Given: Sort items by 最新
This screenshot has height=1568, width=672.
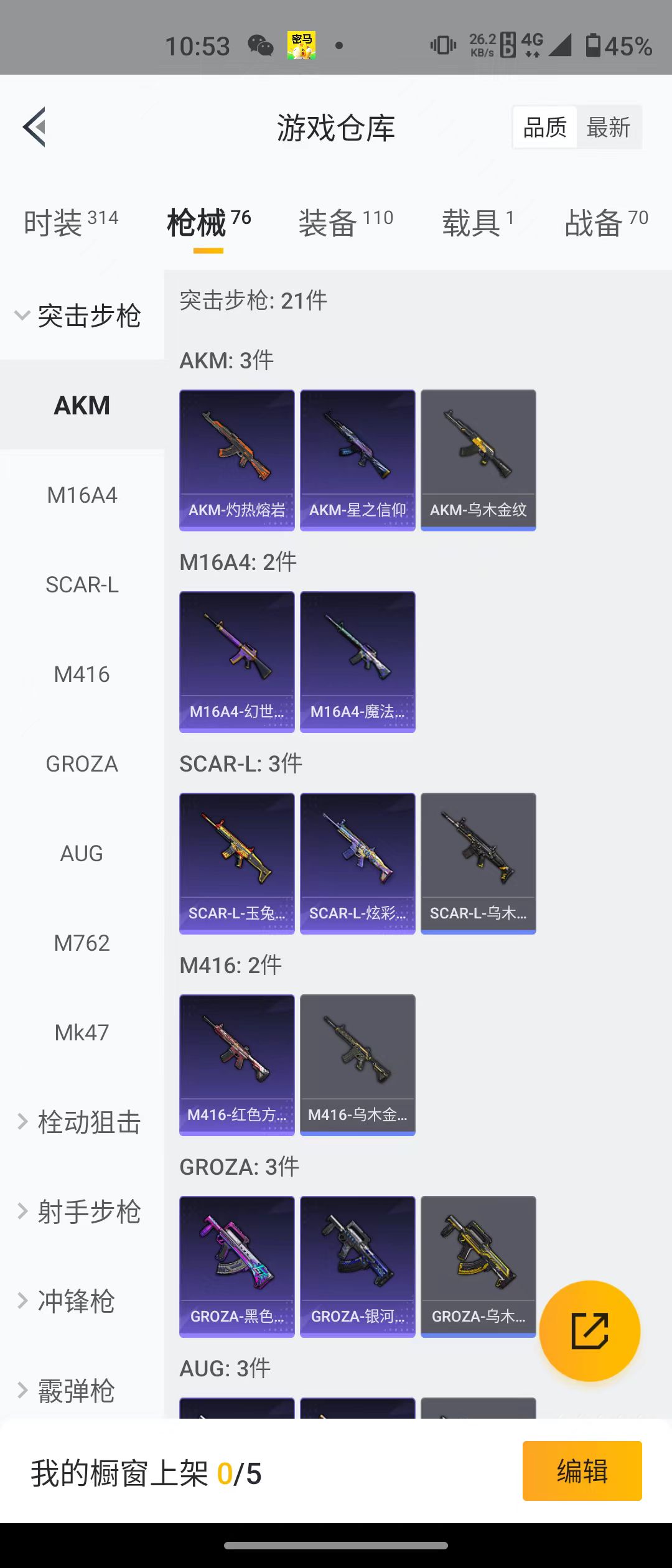Looking at the screenshot, I should click(x=608, y=128).
